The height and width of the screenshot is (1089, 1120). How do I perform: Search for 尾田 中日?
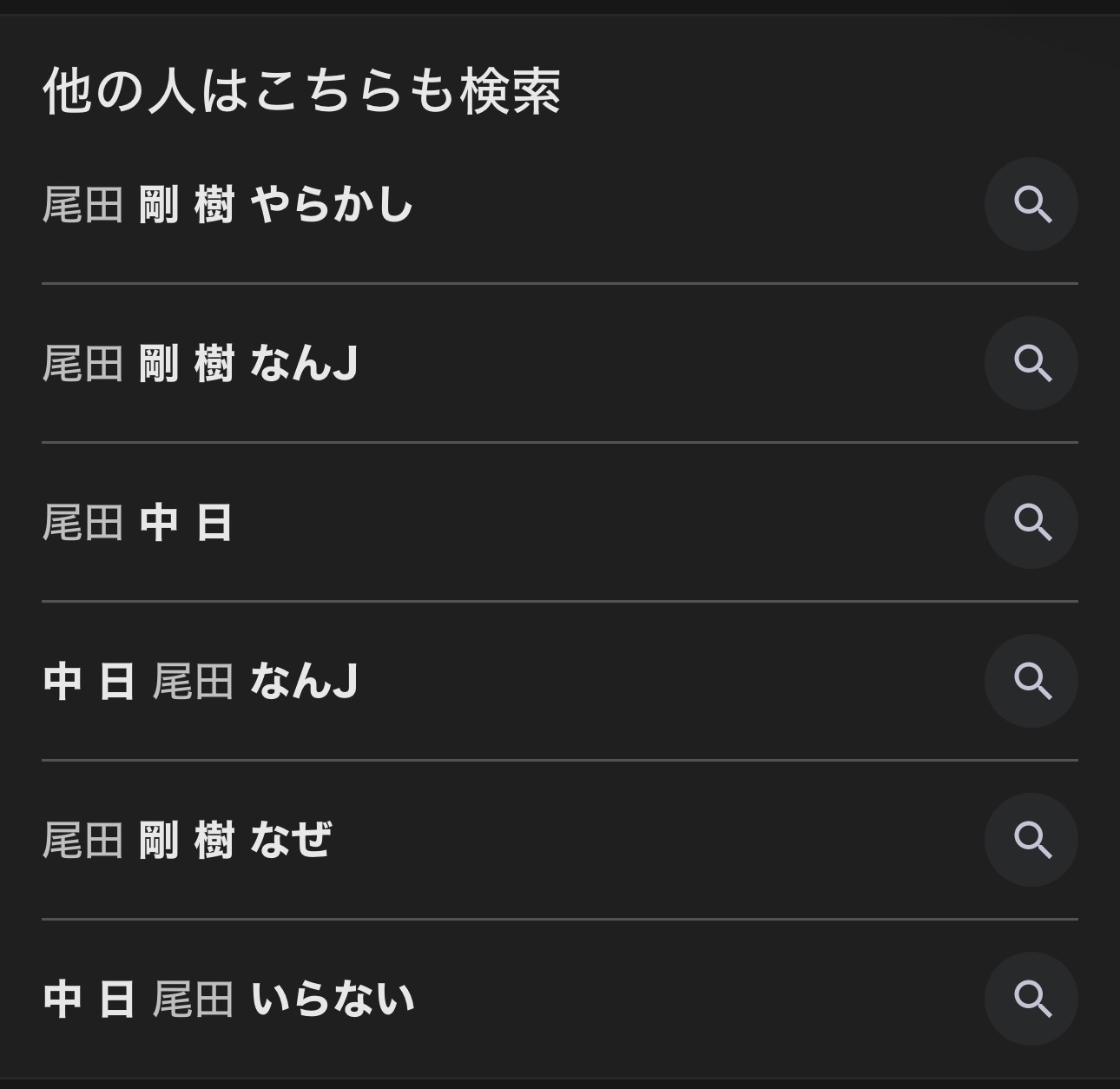137,523
